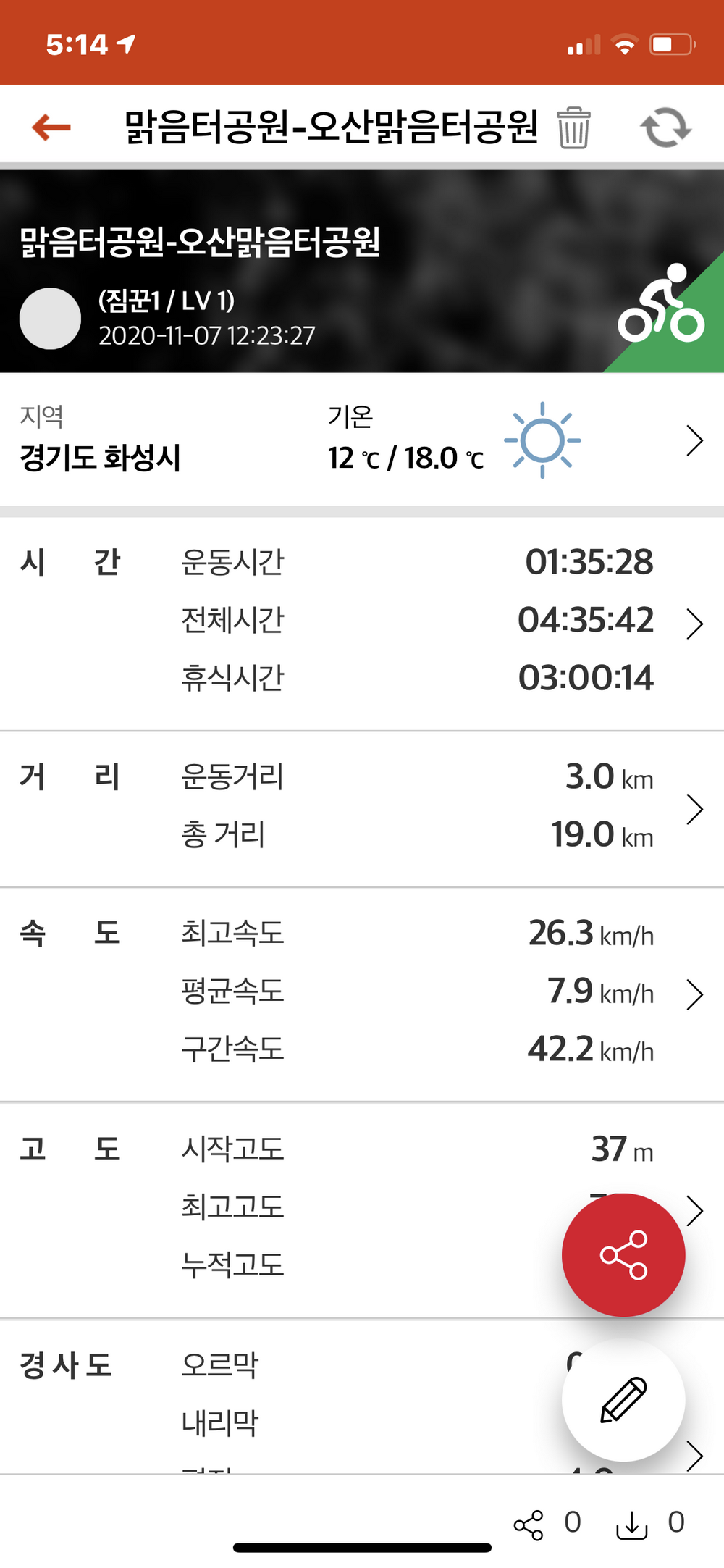The width and height of the screenshot is (724, 1568).
Task: Expand the 경사도 slope details section
Action: [x=694, y=1456]
